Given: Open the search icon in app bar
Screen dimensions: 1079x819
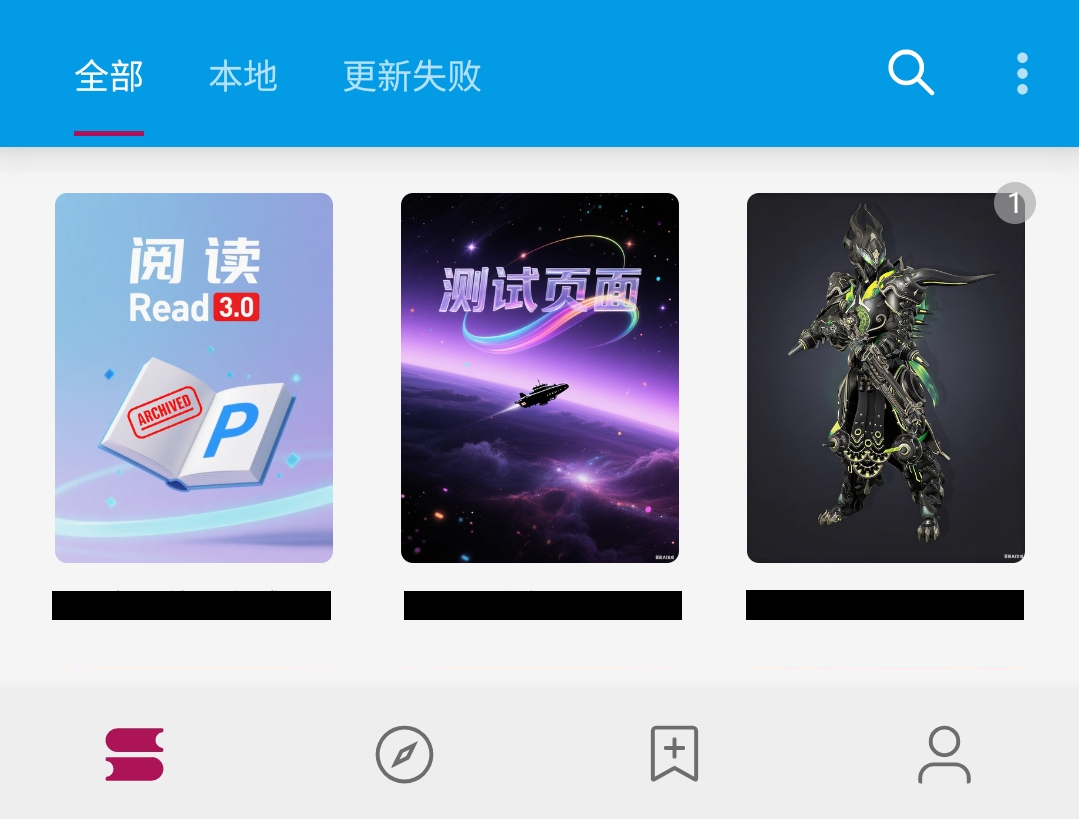Looking at the screenshot, I should [x=910, y=74].
